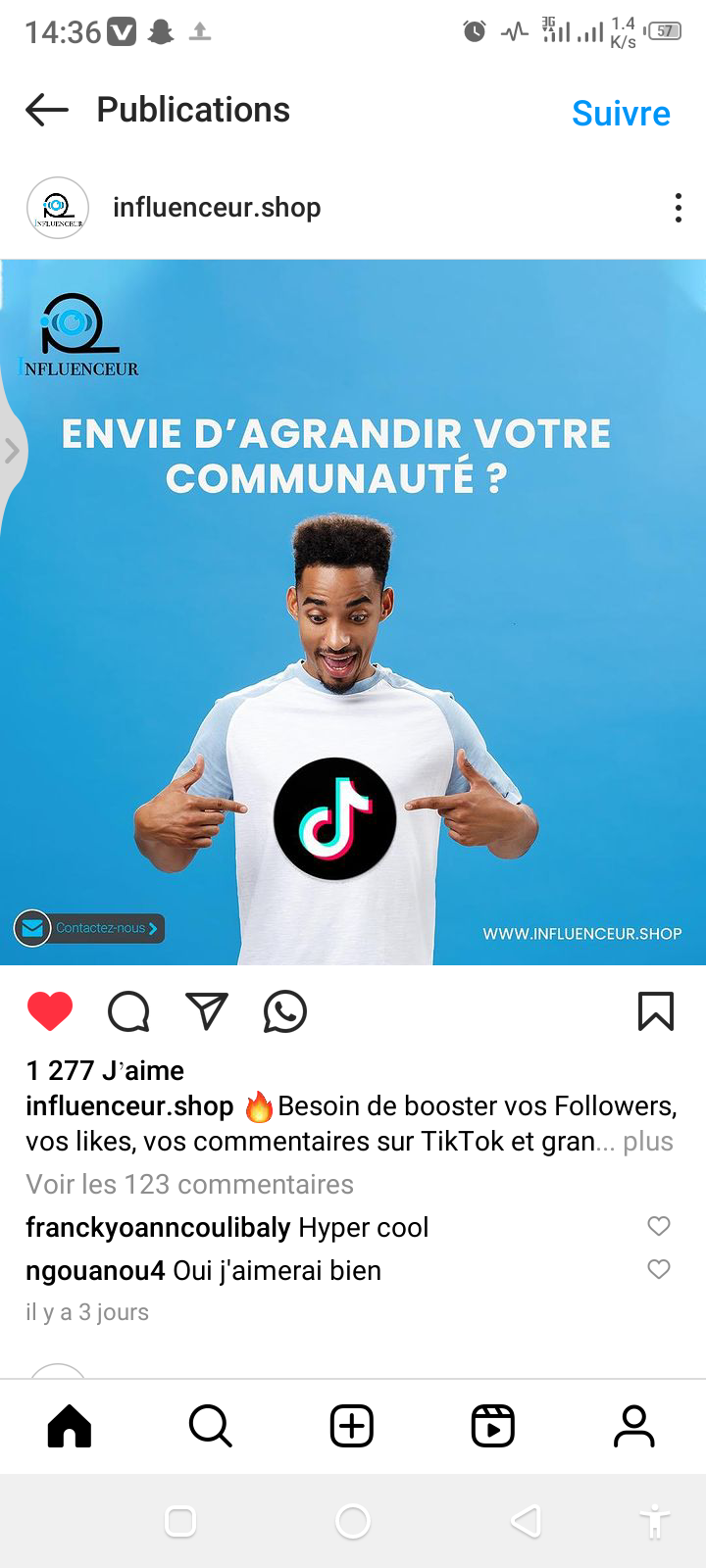Expand the caption with "plus"

click(648, 1142)
